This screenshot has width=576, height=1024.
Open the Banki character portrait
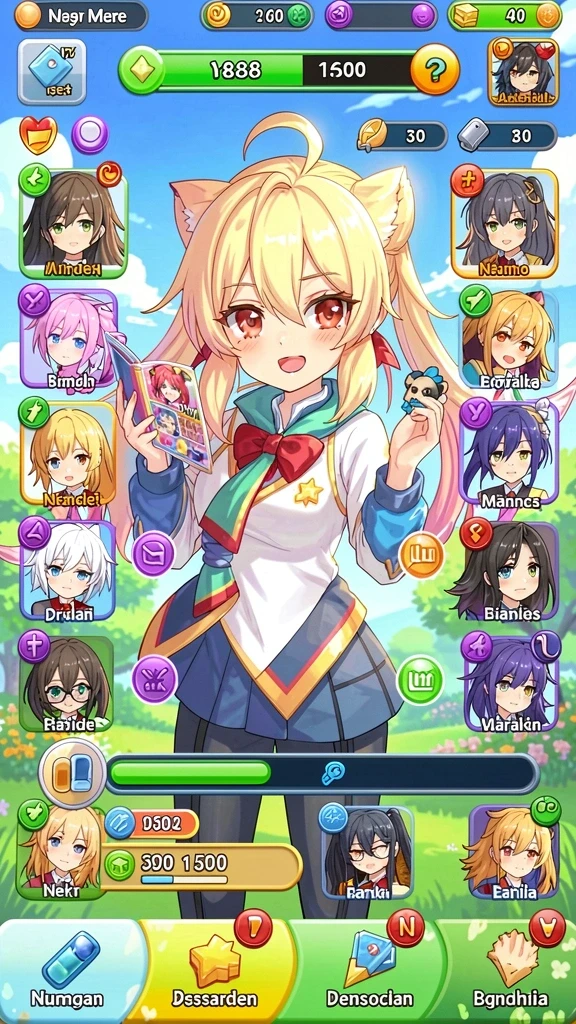pos(366,852)
